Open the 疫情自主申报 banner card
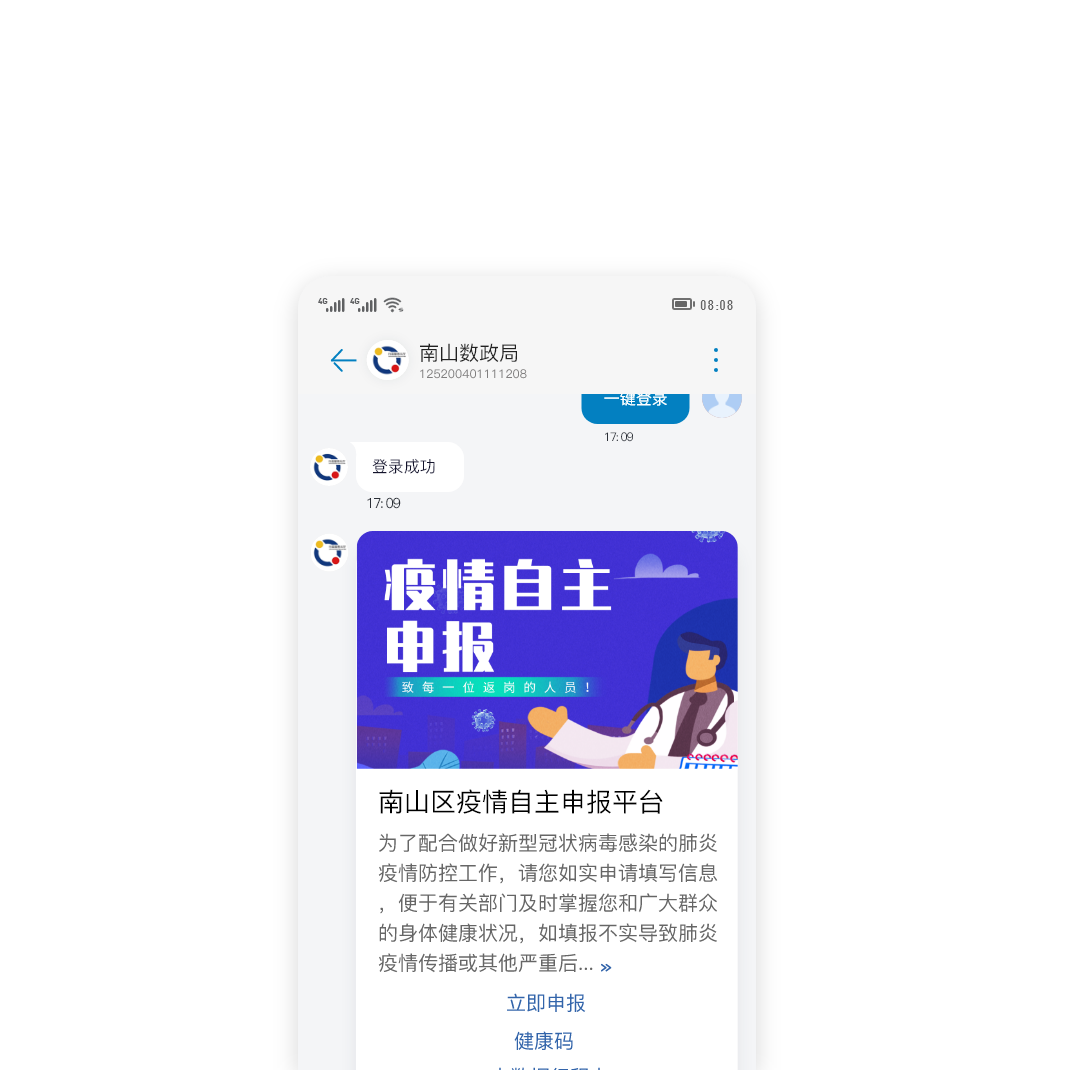The width and height of the screenshot is (1080, 1070). pos(546,649)
